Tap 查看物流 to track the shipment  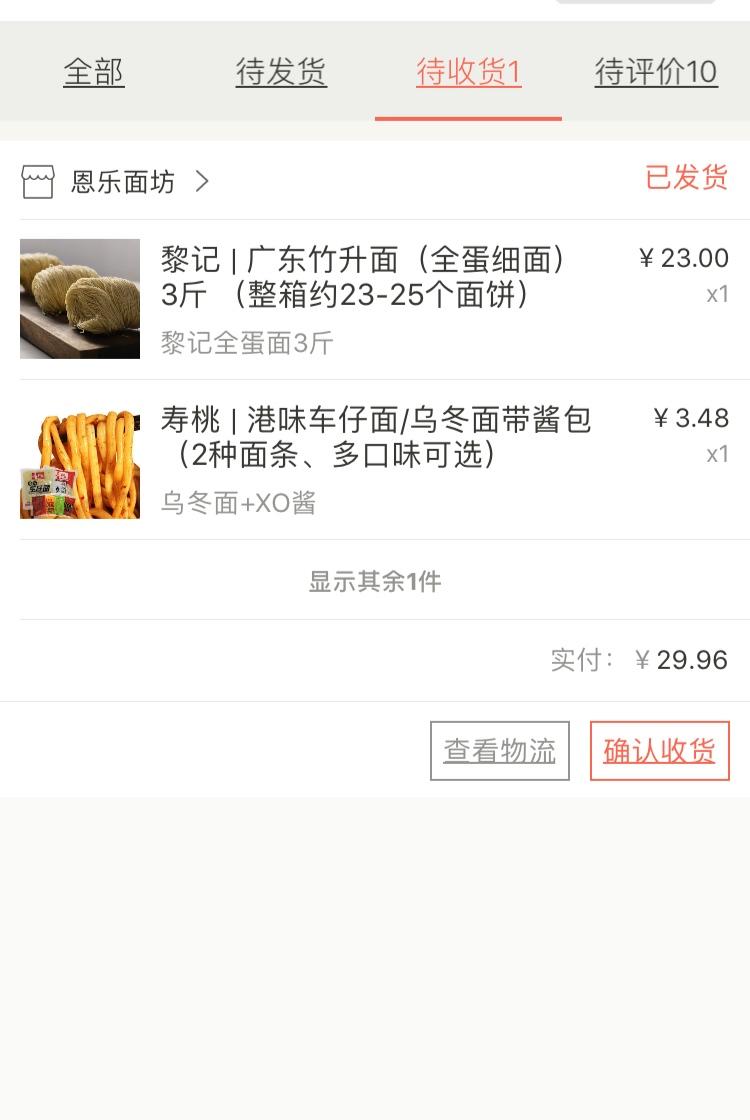point(500,751)
